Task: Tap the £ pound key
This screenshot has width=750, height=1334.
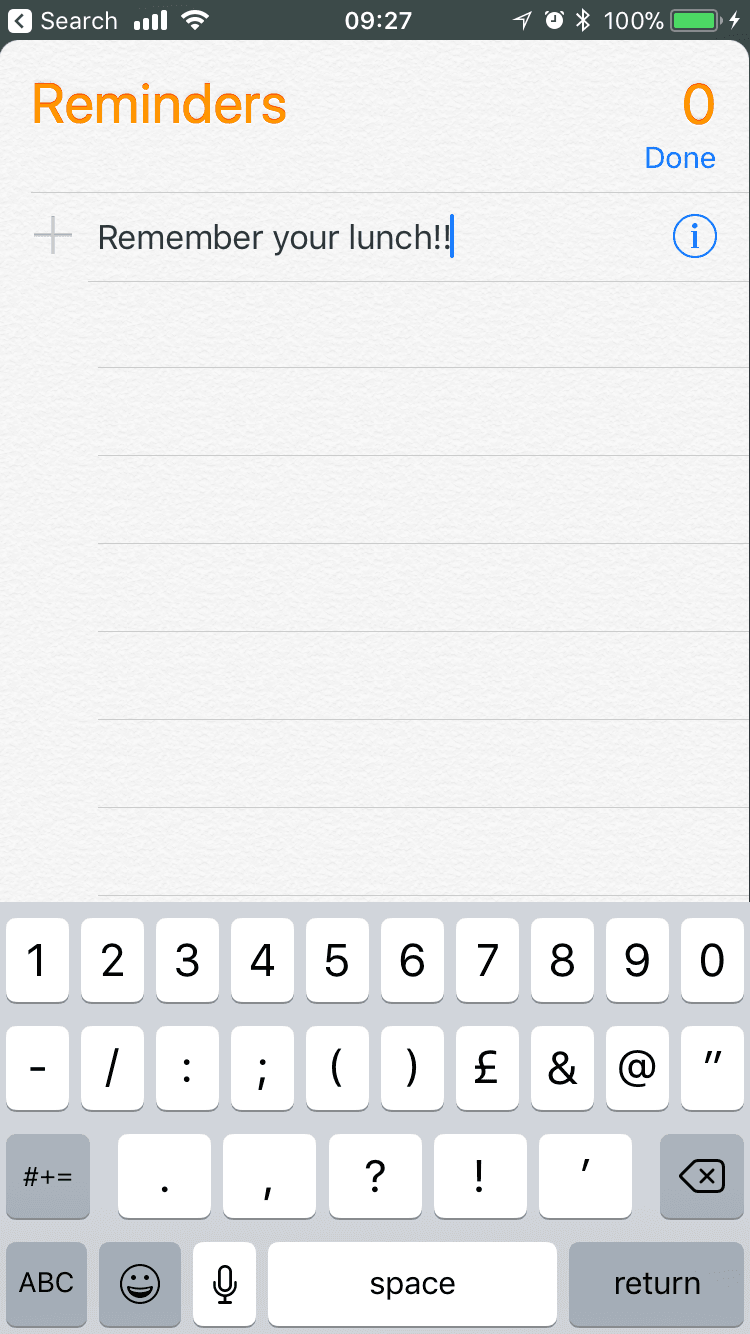Action: (x=487, y=1068)
